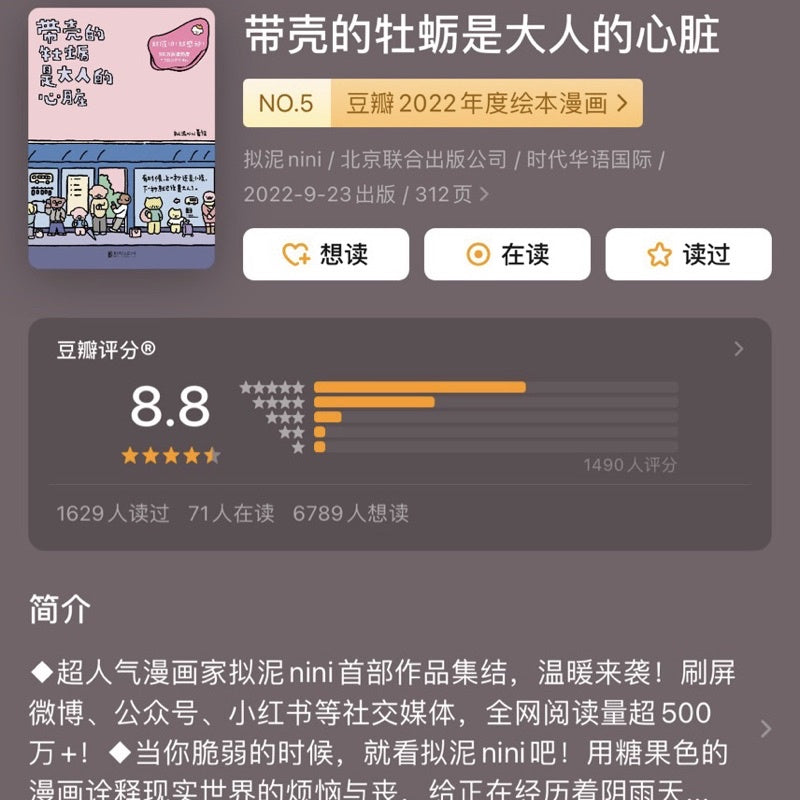Screen dimensions: 800x800
Task: Mark the book as 在读
Action: (x=507, y=255)
